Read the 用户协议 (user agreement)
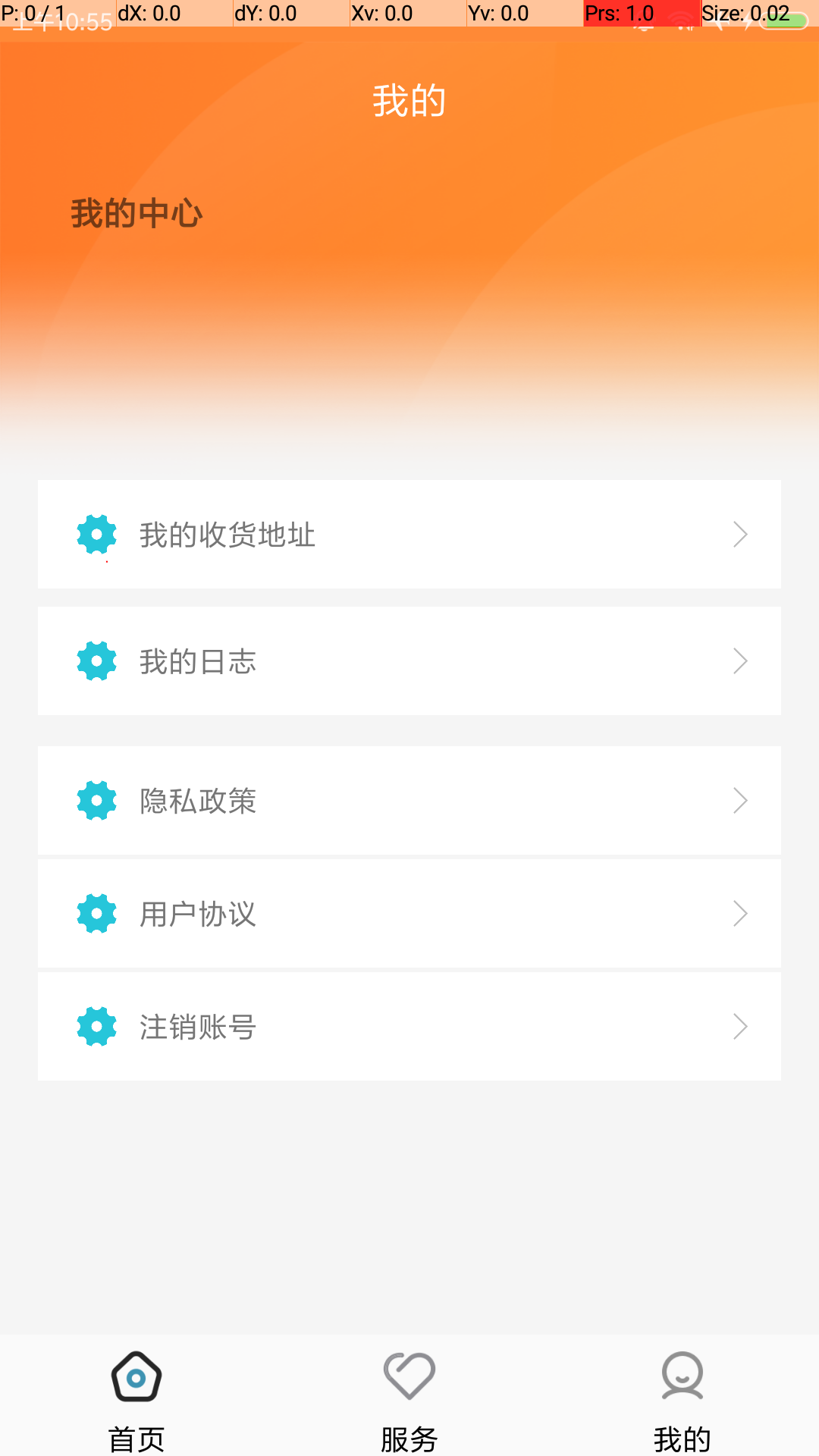 (409, 914)
